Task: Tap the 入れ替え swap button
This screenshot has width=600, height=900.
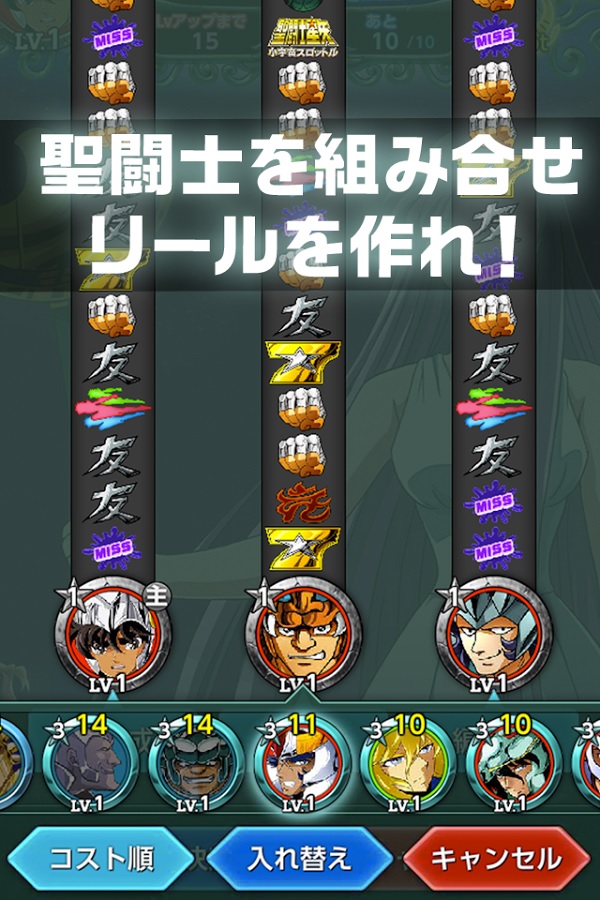Action: (299, 858)
